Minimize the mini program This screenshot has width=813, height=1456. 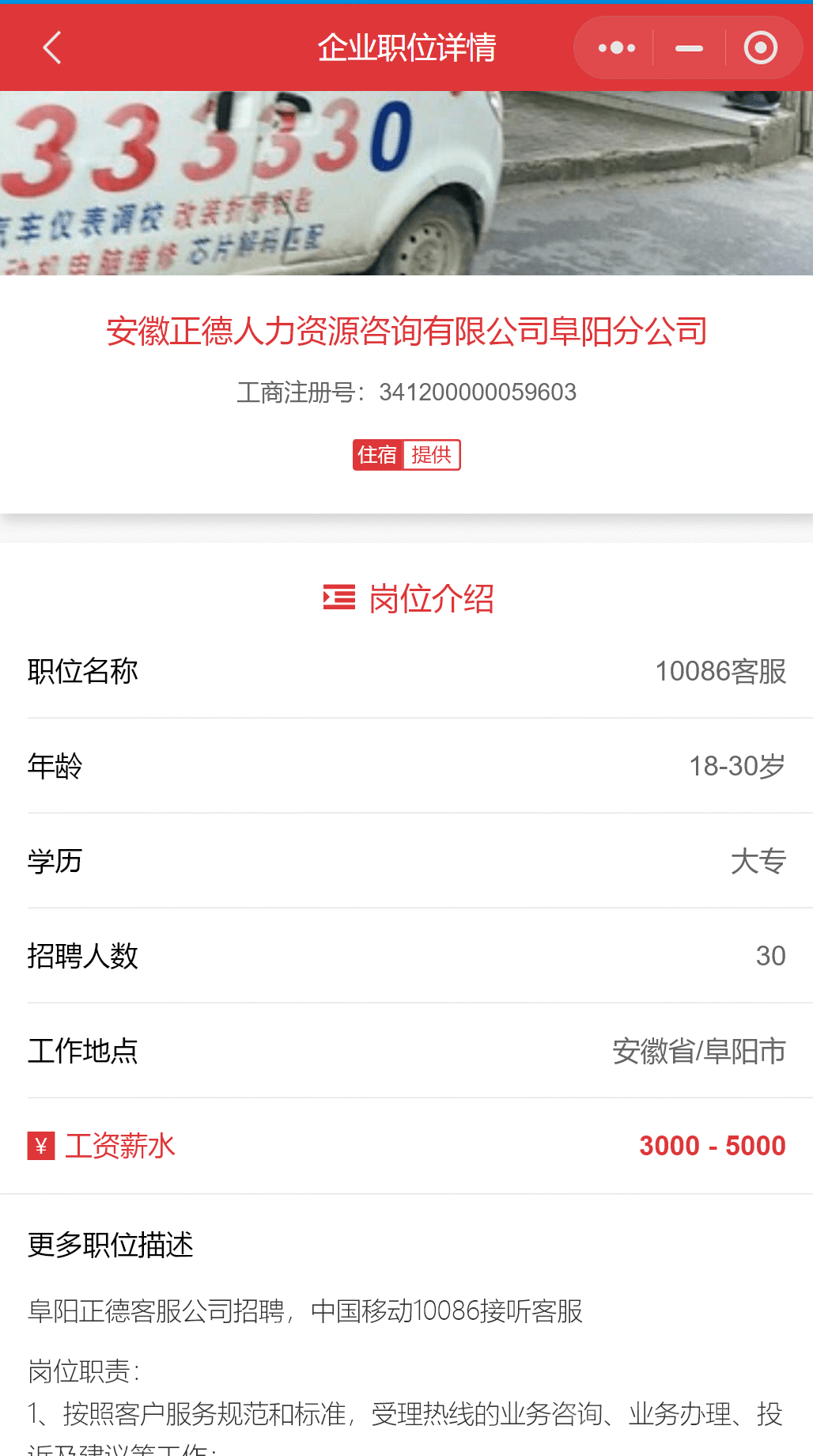tap(689, 47)
